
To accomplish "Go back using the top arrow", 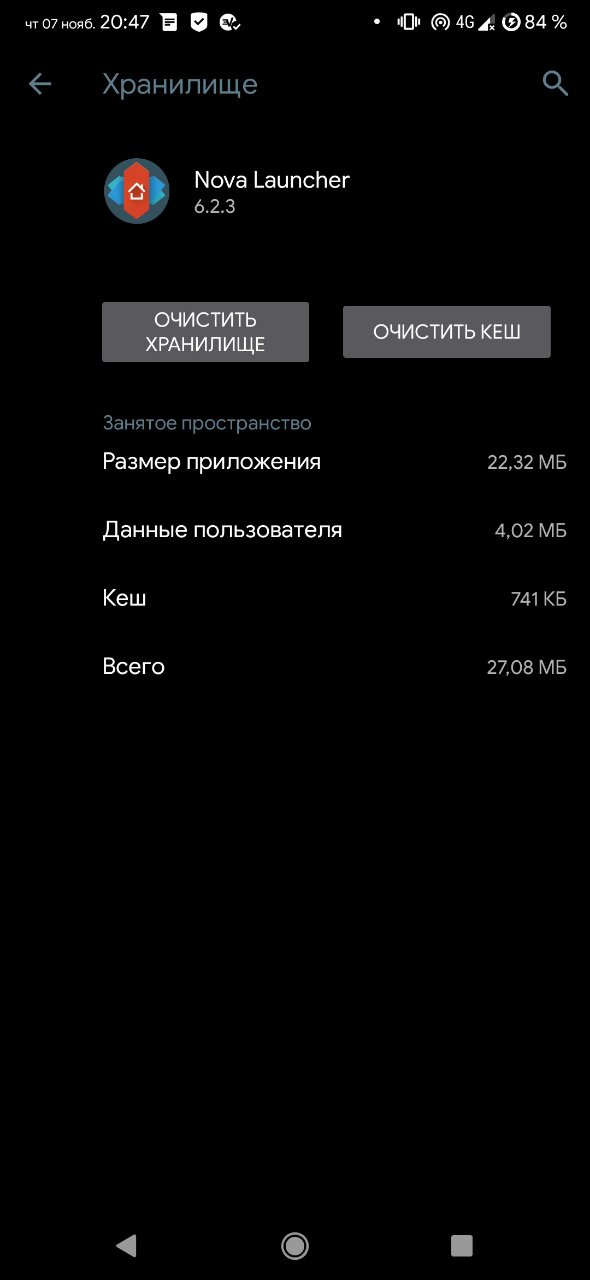I will (40, 84).
